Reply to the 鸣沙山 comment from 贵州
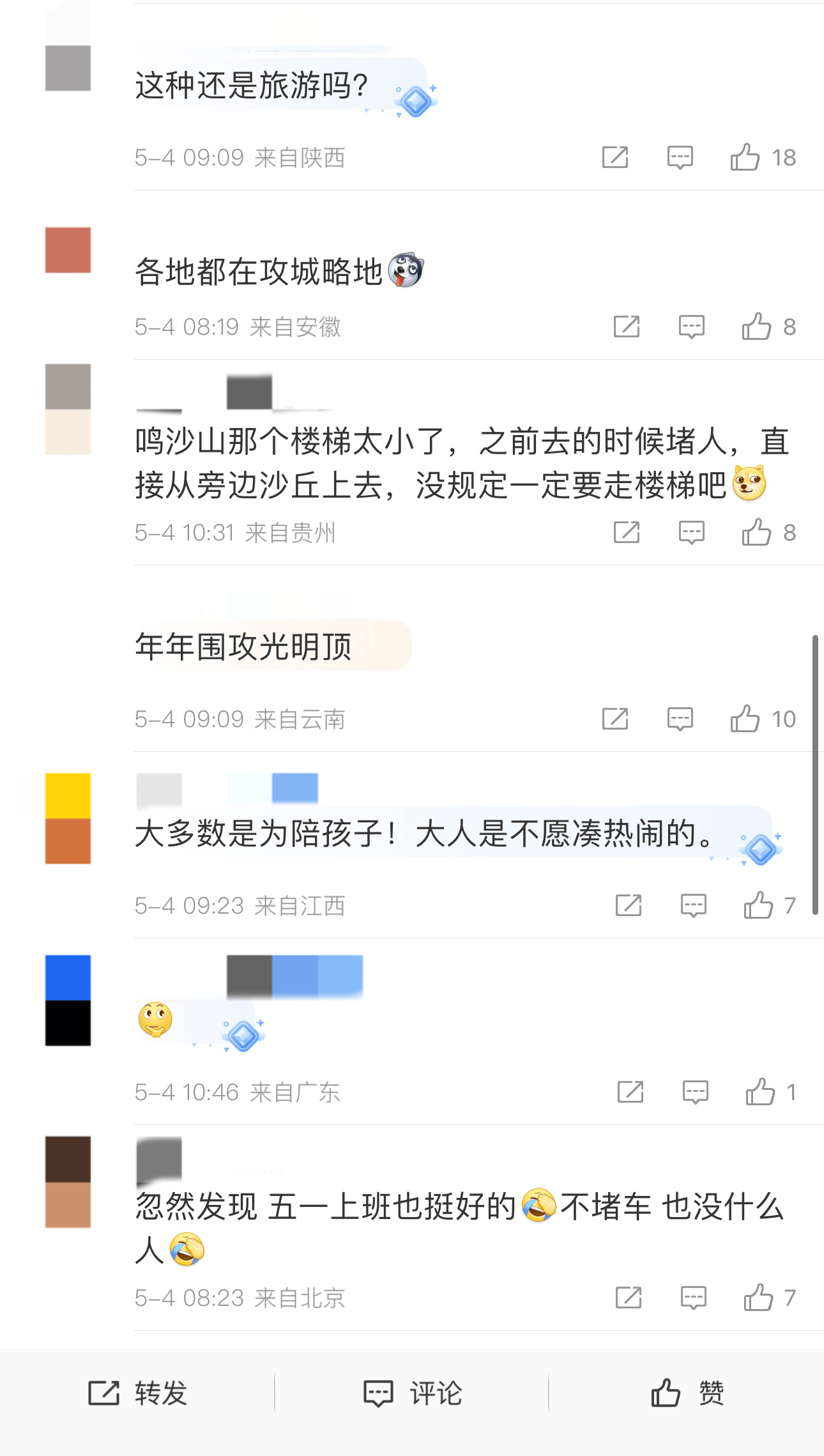Viewport: 824px width, 1456px height. point(691,532)
